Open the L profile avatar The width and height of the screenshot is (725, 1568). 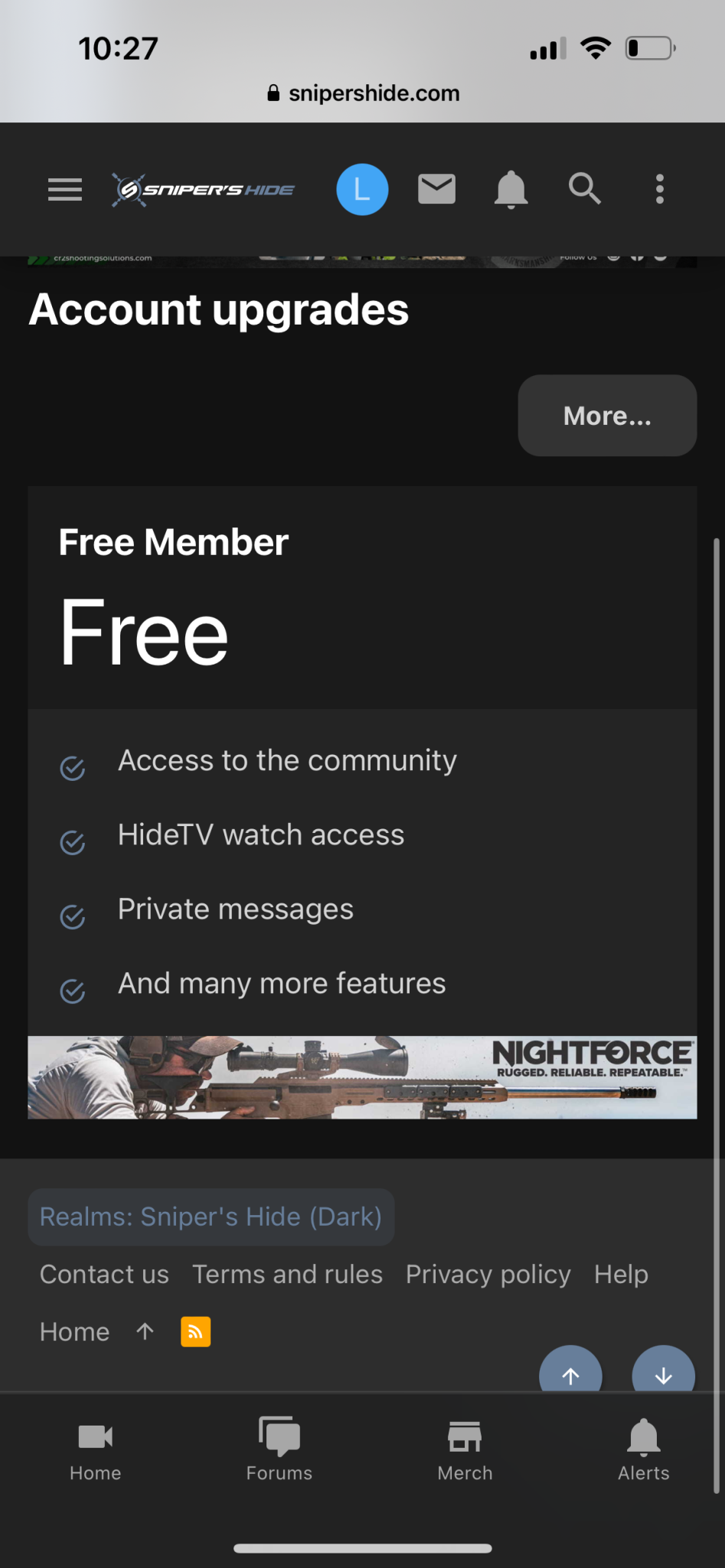click(362, 189)
